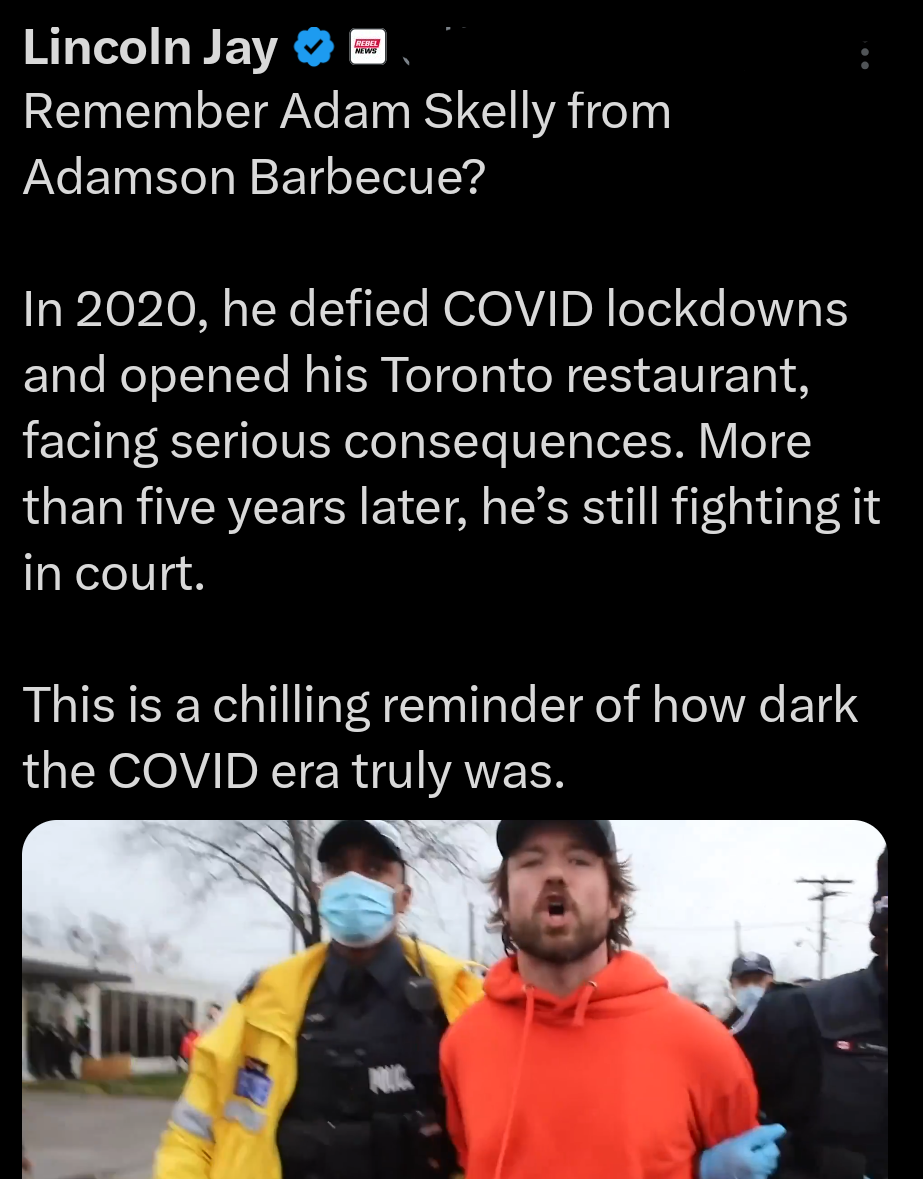
Task: Click the affiliate badge after the checkmark
Action: tap(367, 46)
